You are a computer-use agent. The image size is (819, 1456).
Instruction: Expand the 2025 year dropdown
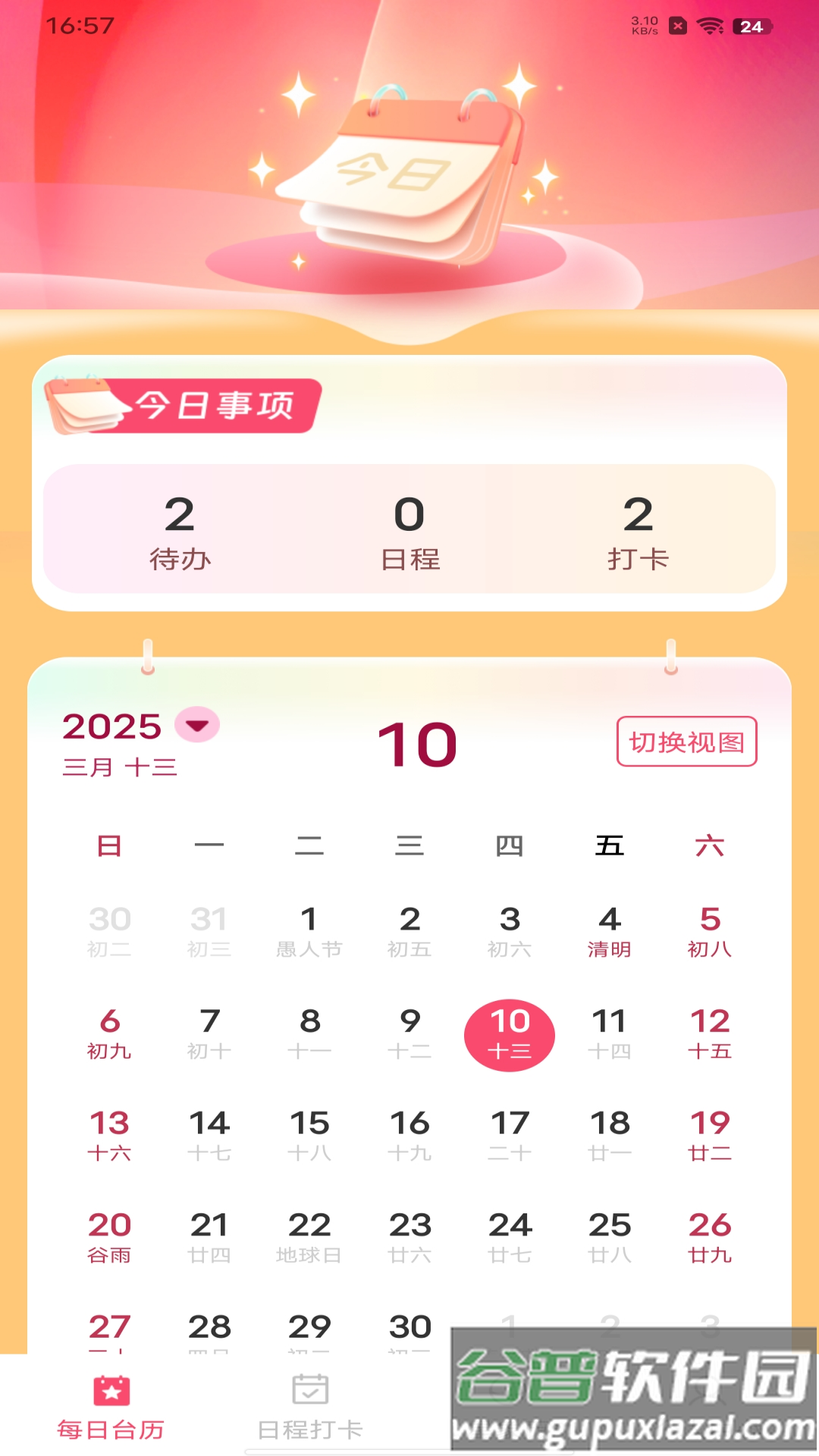pos(196,726)
